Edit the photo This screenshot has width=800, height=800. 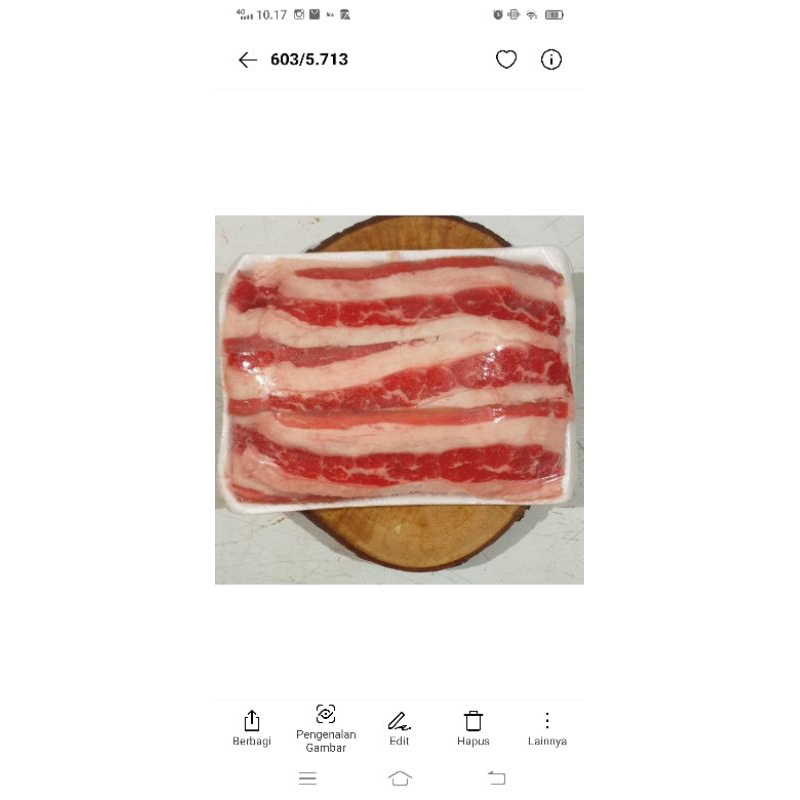click(399, 728)
